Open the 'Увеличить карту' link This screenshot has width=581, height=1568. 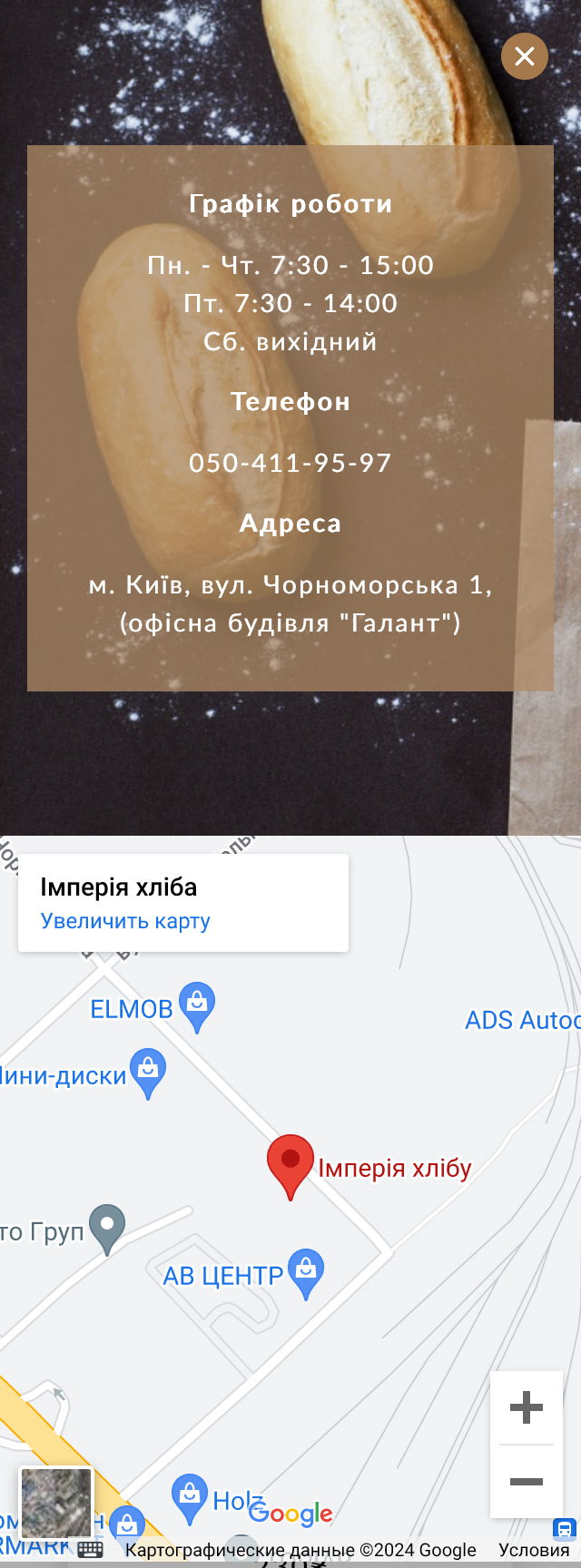pyautogui.click(x=125, y=921)
